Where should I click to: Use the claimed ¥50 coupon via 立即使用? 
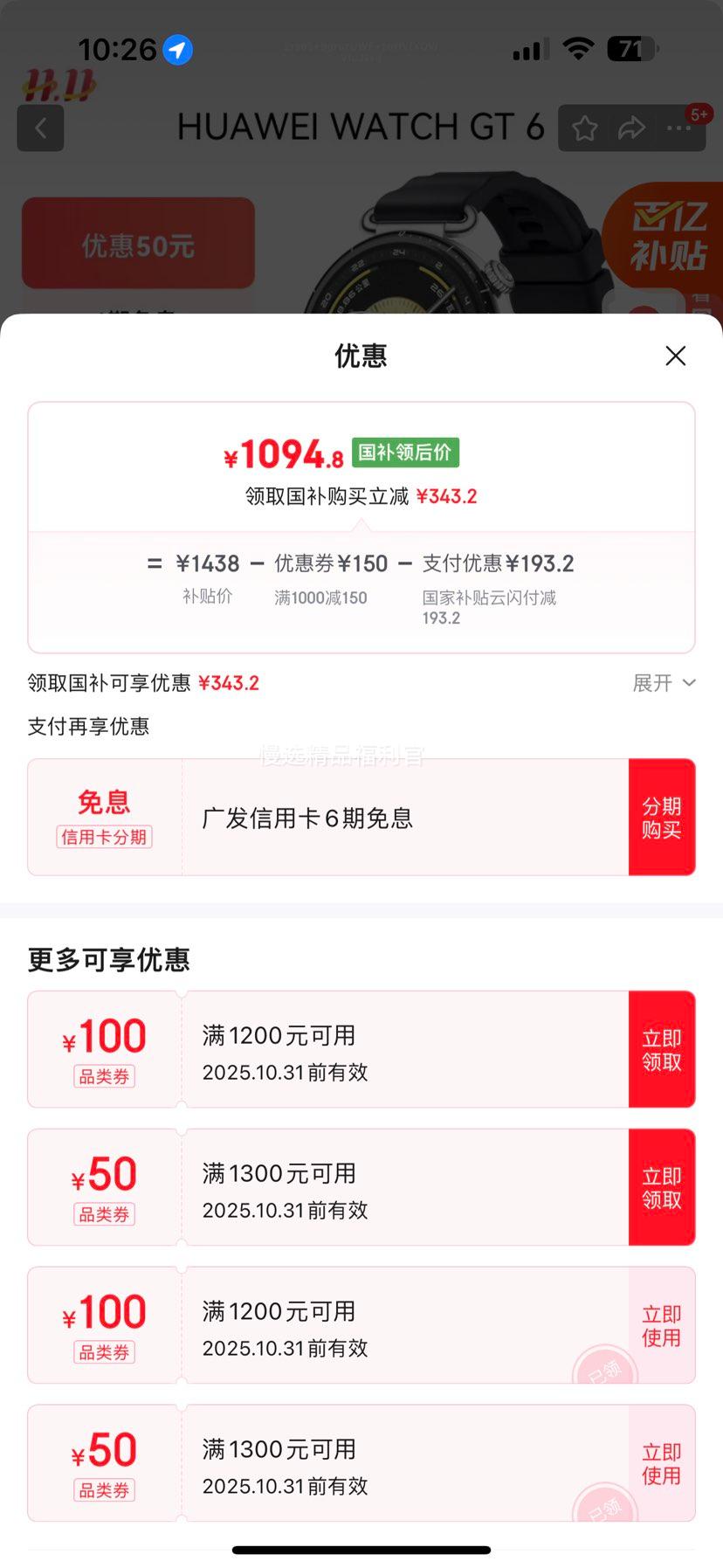point(661,1463)
